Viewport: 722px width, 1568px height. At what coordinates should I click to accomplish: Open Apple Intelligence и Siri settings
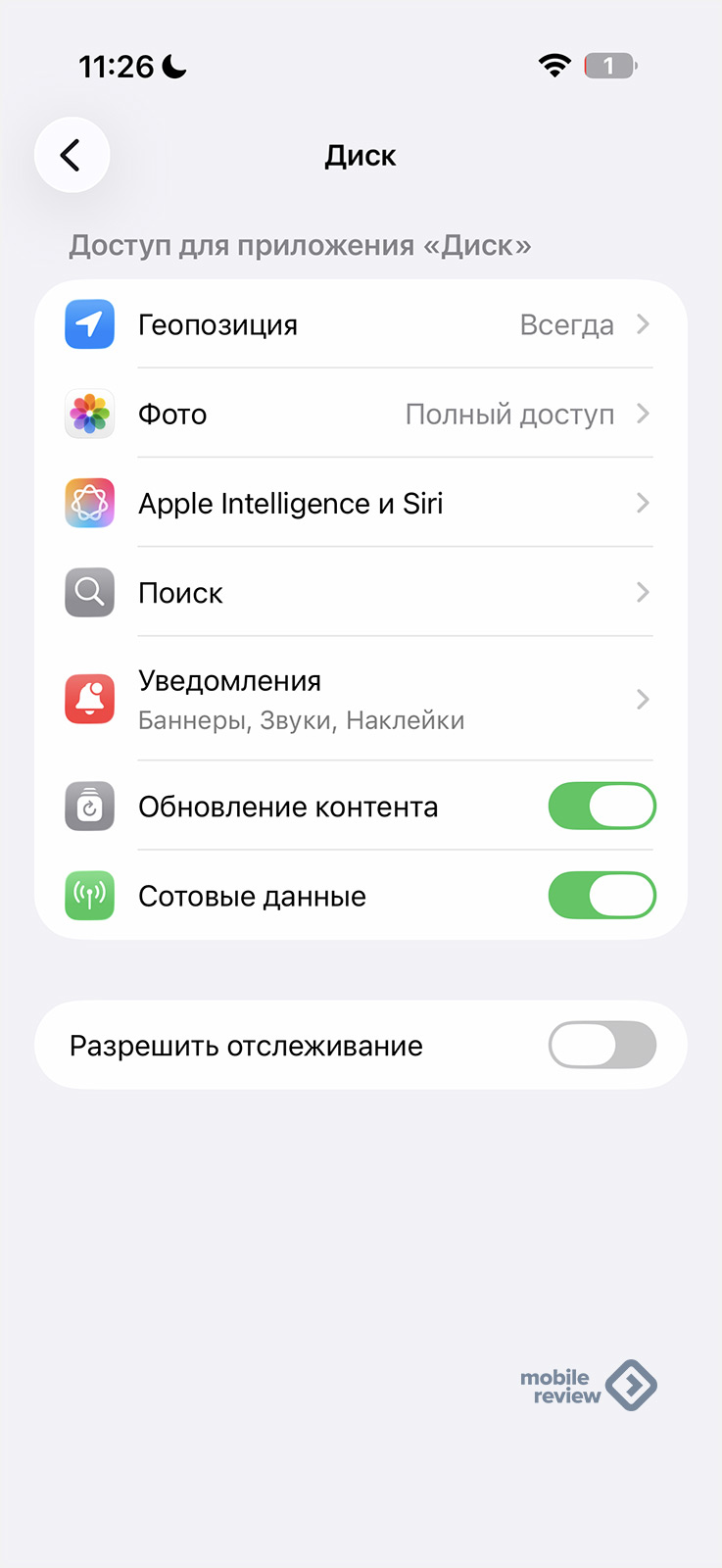[x=361, y=503]
